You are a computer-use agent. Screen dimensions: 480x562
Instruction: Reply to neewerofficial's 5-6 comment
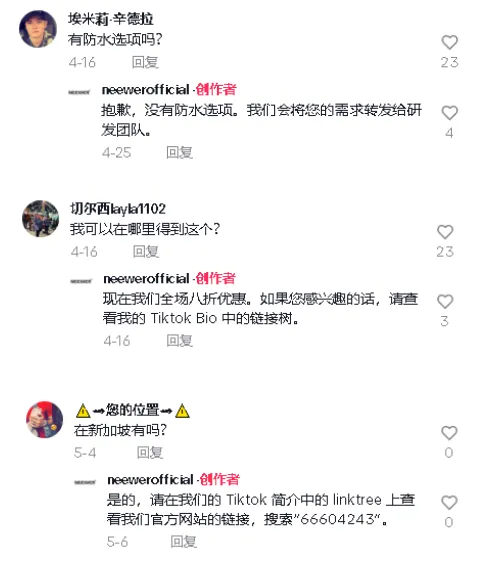[x=183, y=542]
